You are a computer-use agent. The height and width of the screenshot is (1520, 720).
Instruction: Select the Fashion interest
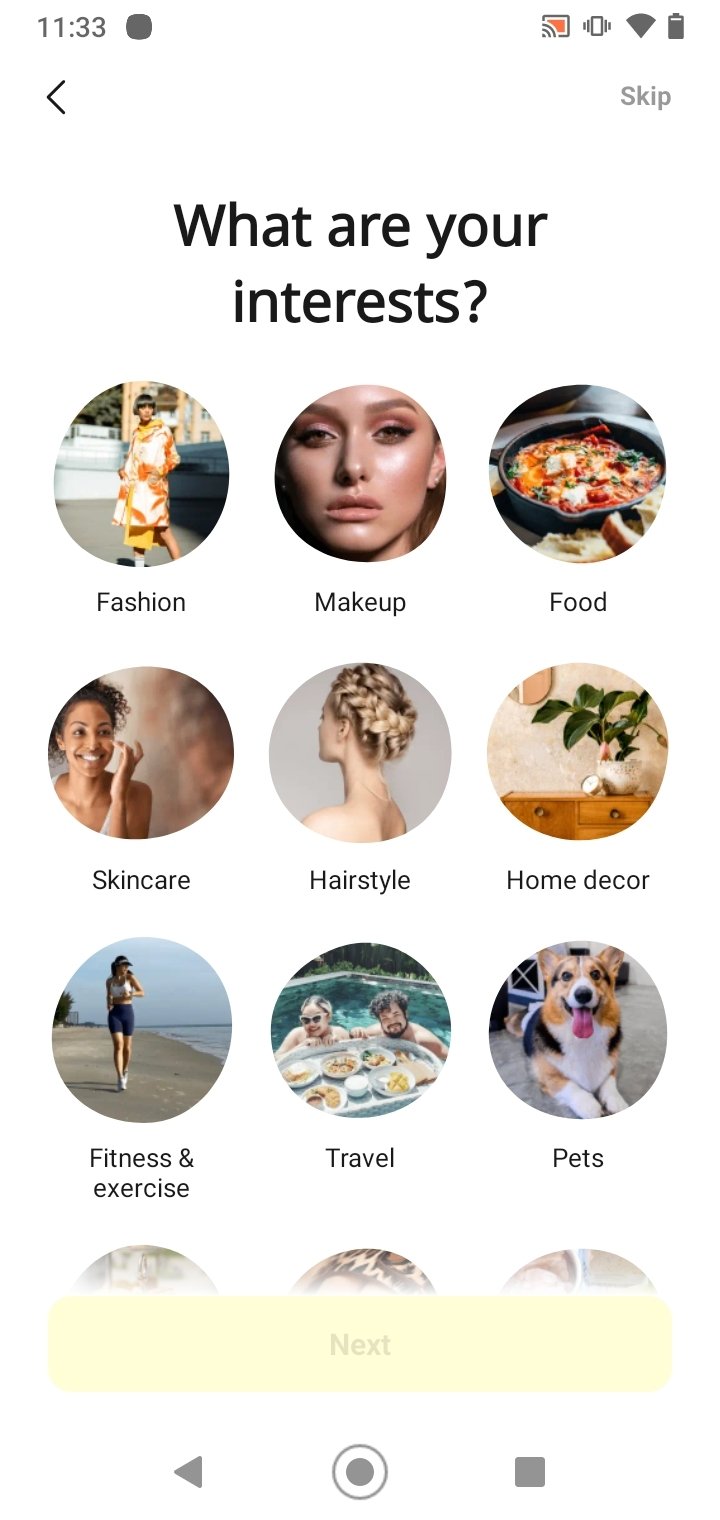click(141, 474)
